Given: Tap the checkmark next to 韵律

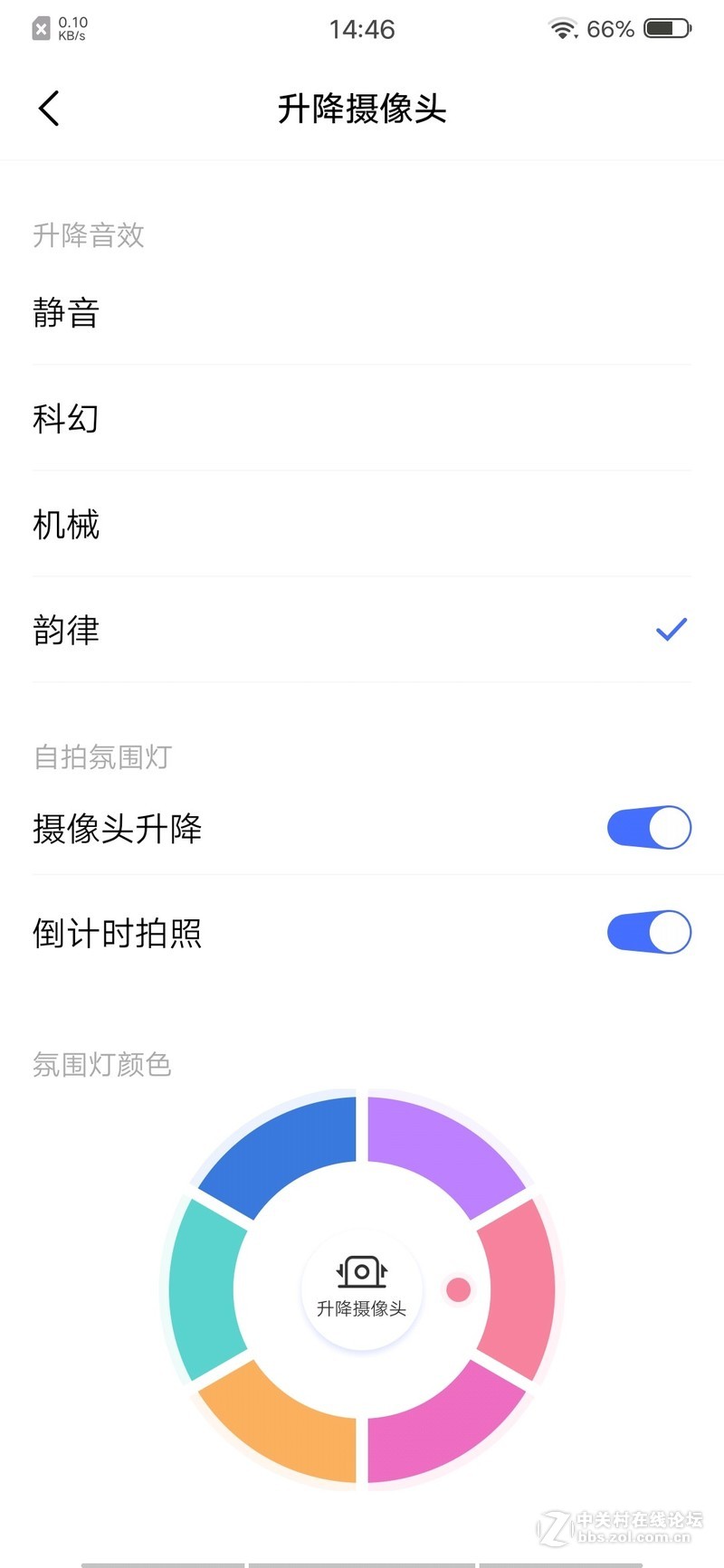Looking at the screenshot, I should click(x=671, y=629).
